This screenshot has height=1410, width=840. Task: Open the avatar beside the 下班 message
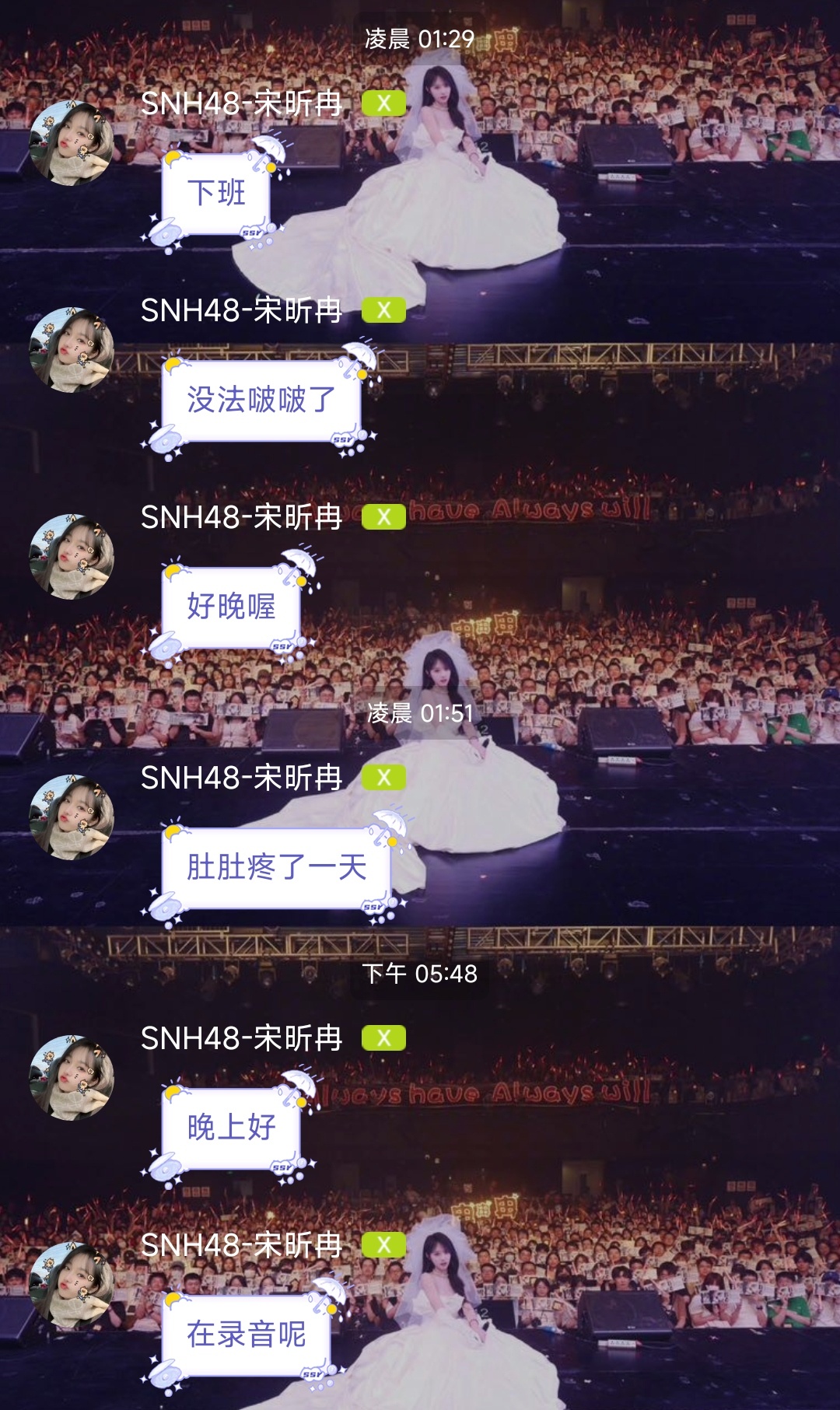pyautogui.click(x=71, y=144)
